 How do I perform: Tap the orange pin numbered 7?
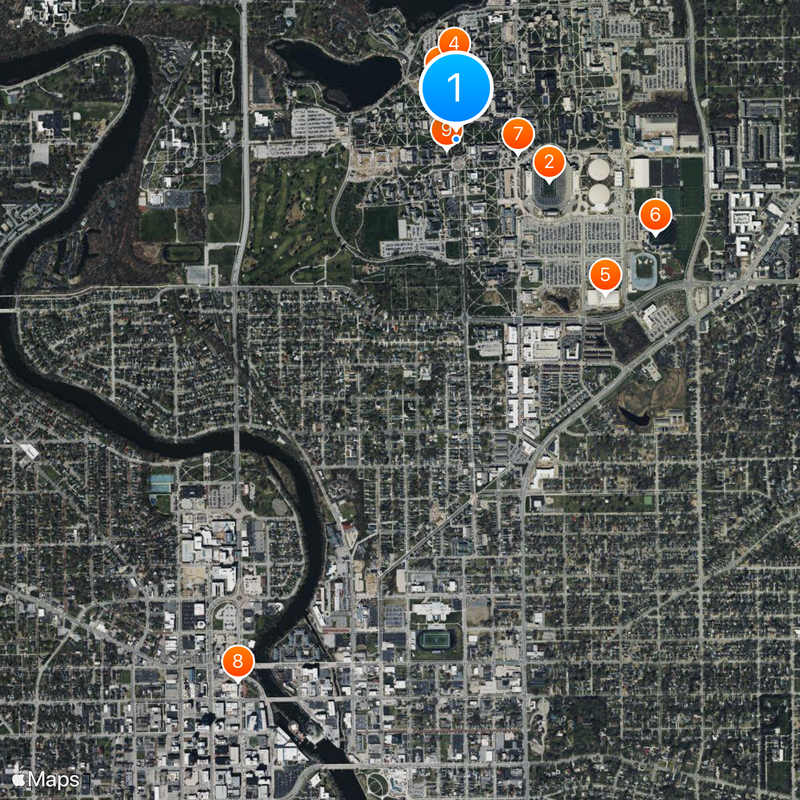(517, 134)
